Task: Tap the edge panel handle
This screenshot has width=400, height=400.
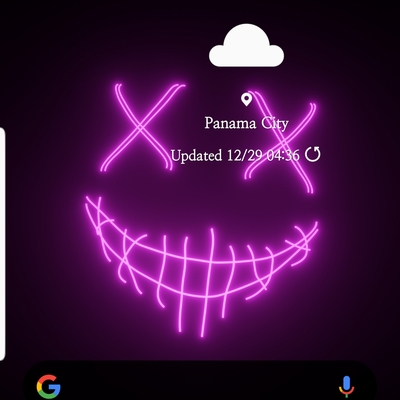Action: 2,244
